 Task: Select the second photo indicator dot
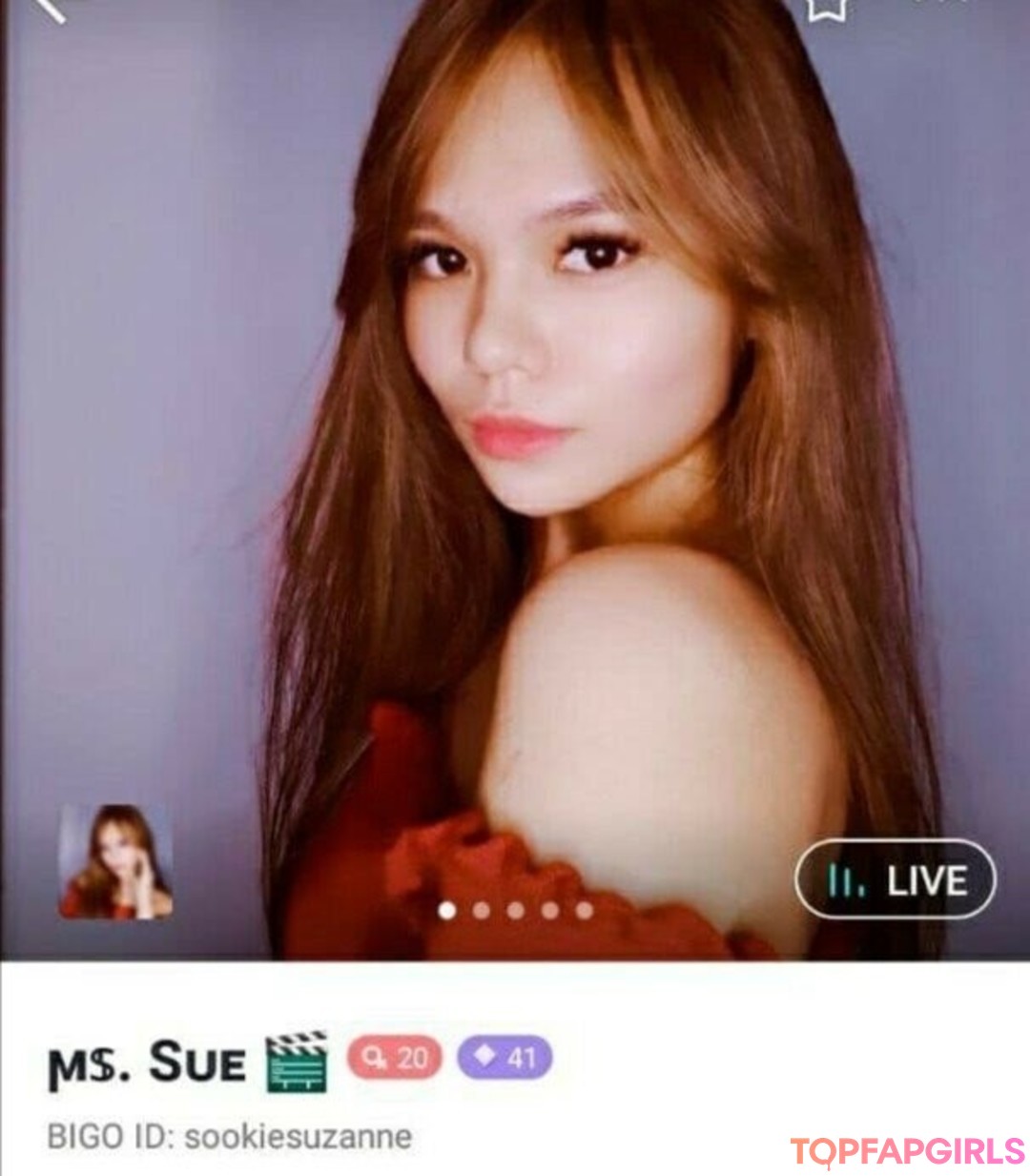click(x=481, y=910)
